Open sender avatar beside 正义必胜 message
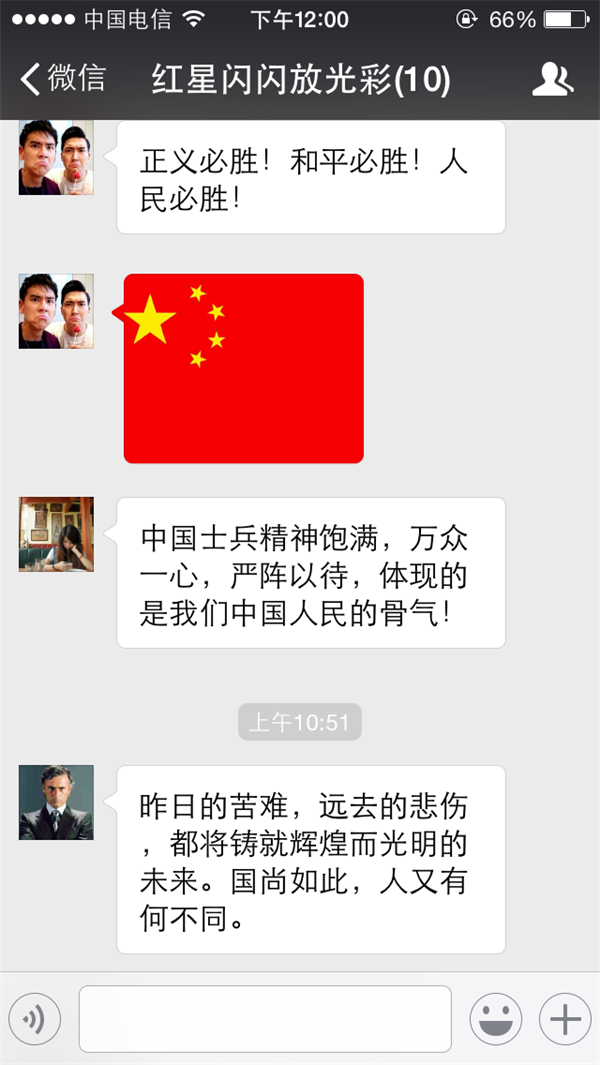The height and width of the screenshot is (1065, 600). [x=56, y=158]
